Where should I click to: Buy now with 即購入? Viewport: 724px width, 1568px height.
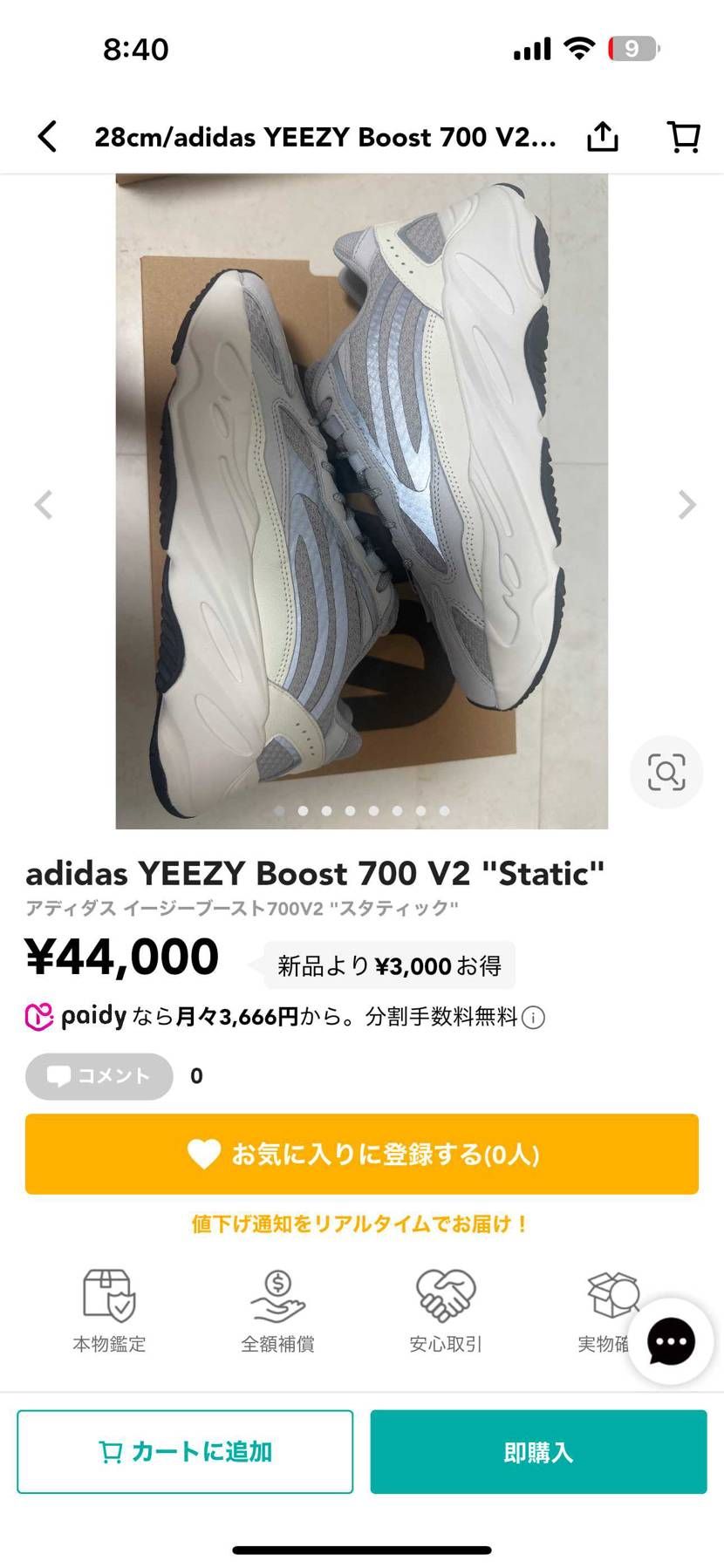538,1451
